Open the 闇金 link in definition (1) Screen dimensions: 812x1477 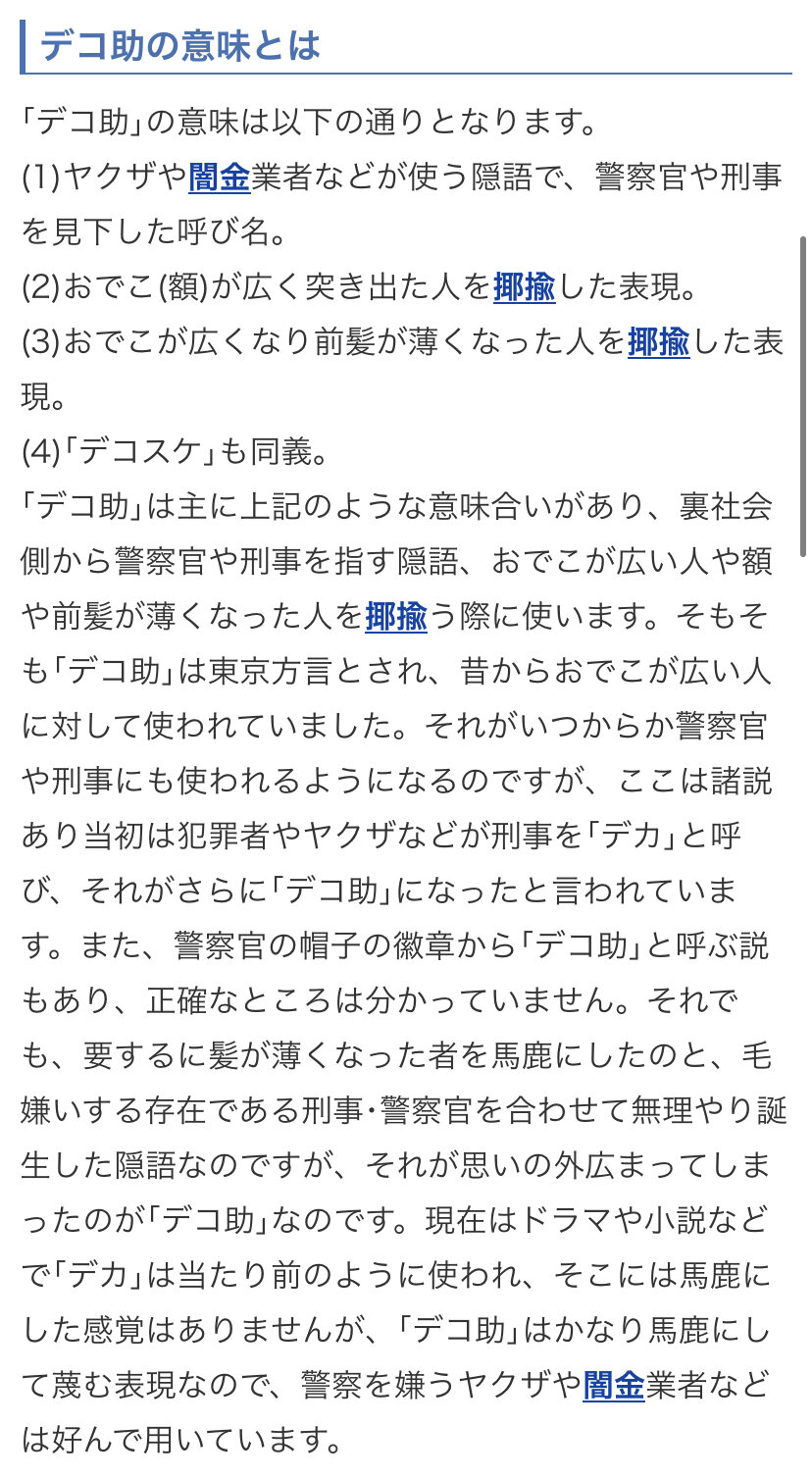(x=219, y=178)
